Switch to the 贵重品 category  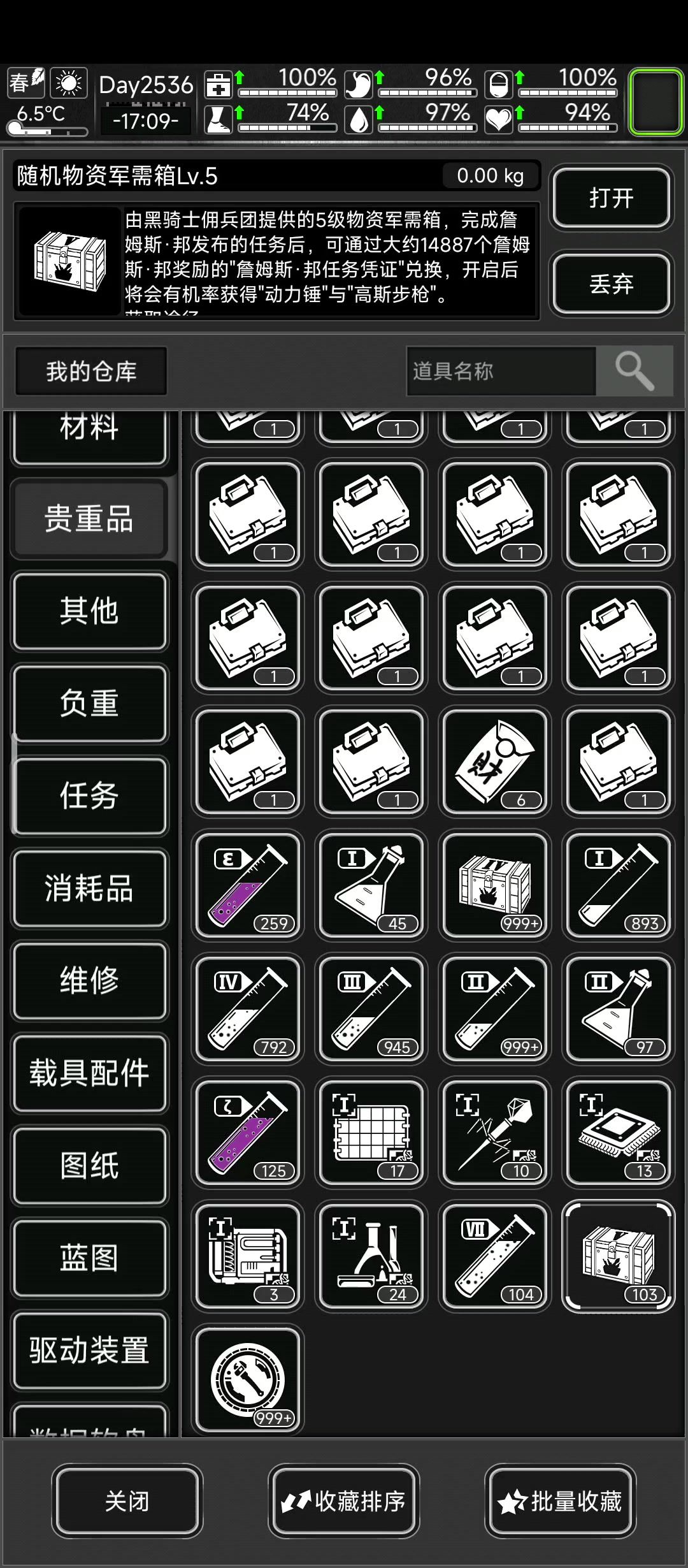[89, 518]
